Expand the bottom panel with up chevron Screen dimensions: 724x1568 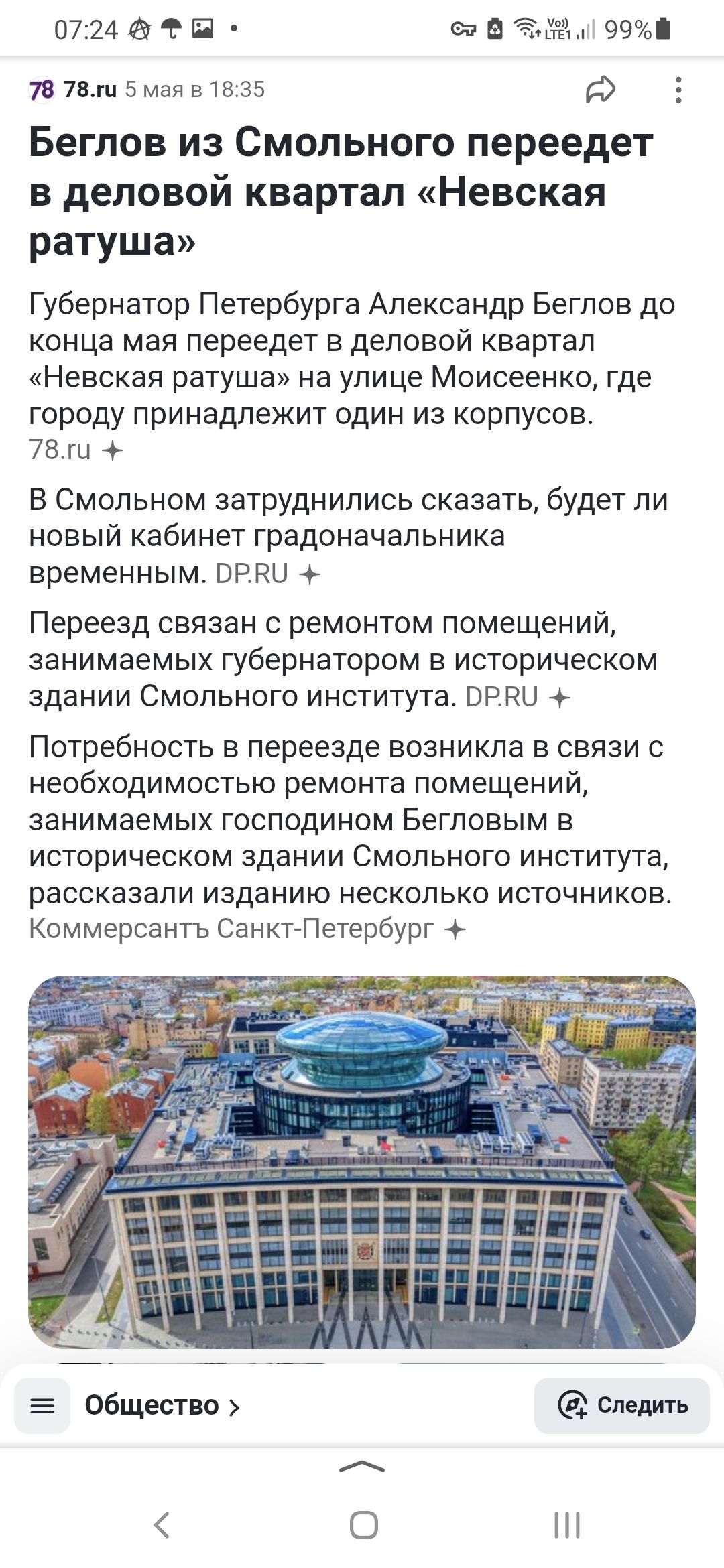[x=362, y=1467]
